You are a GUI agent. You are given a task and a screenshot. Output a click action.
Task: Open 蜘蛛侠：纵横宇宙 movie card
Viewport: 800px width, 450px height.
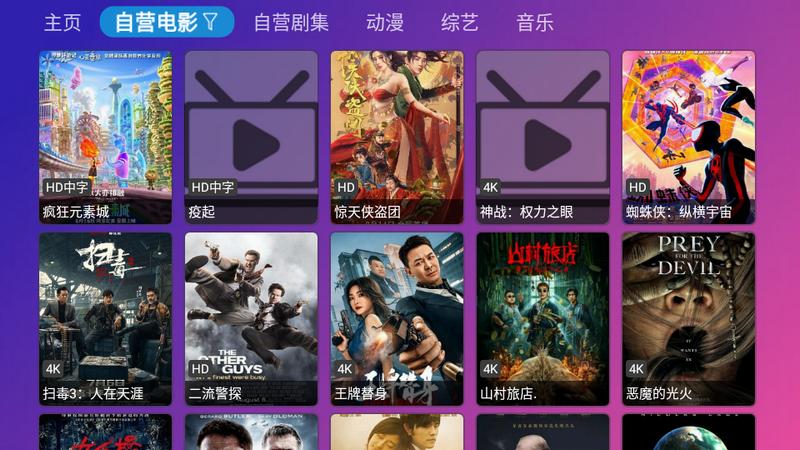(688, 136)
